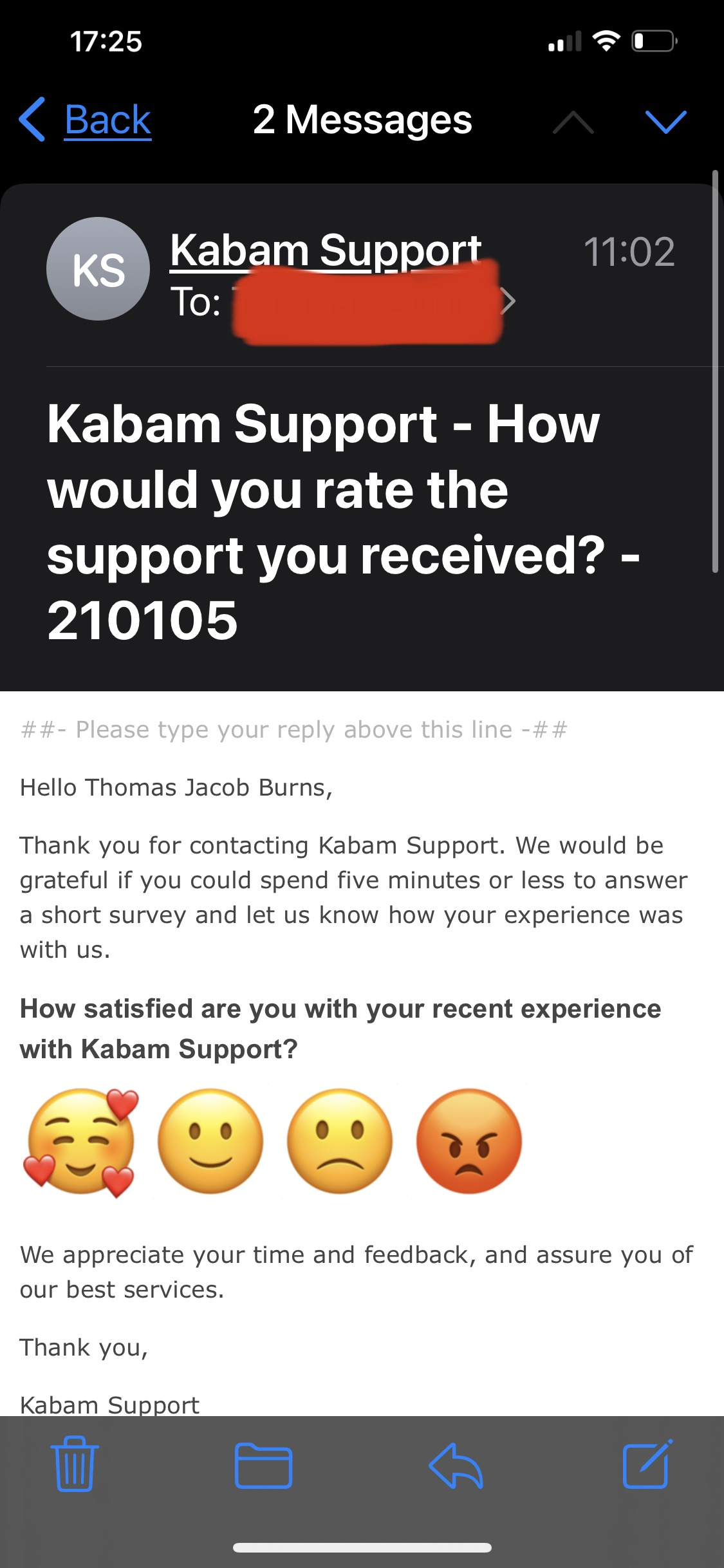Viewport: 724px width, 1568px height.
Task: Pick the angry red face rating
Action: pos(469,1141)
